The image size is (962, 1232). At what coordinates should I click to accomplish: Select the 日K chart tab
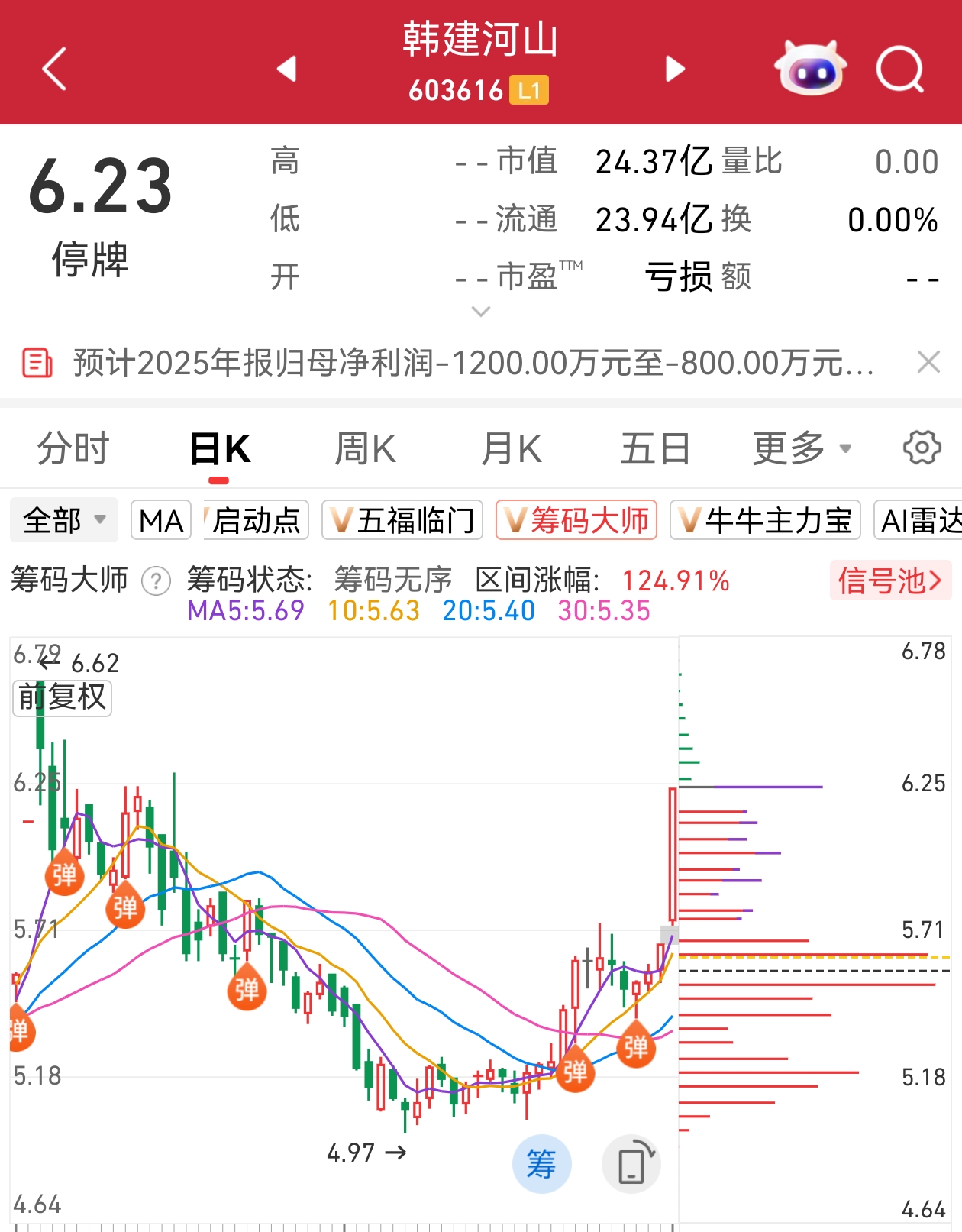coord(219,448)
